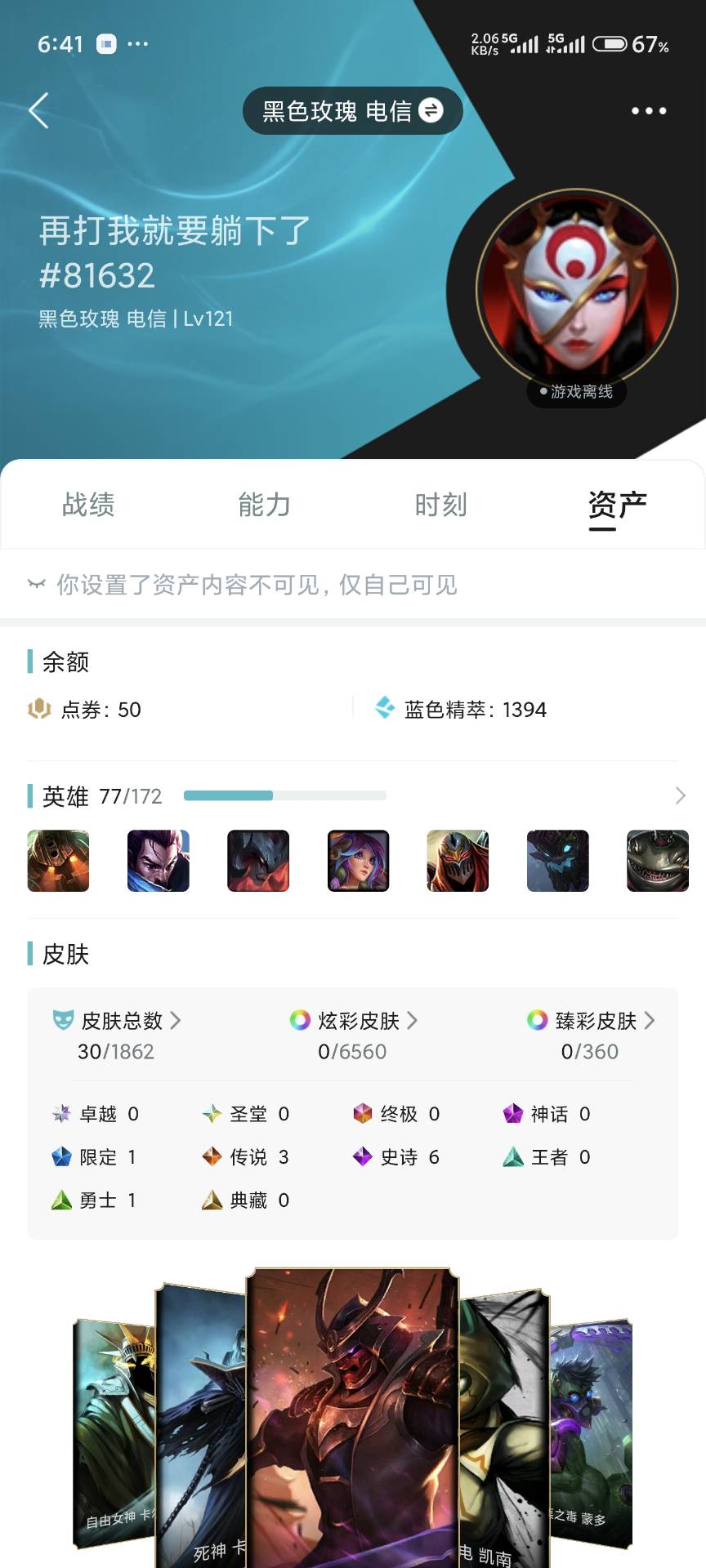The height and width of the screenshot is (1568, 706).
Task: Open the center samurai skin card
Action: coord(351,1413)
